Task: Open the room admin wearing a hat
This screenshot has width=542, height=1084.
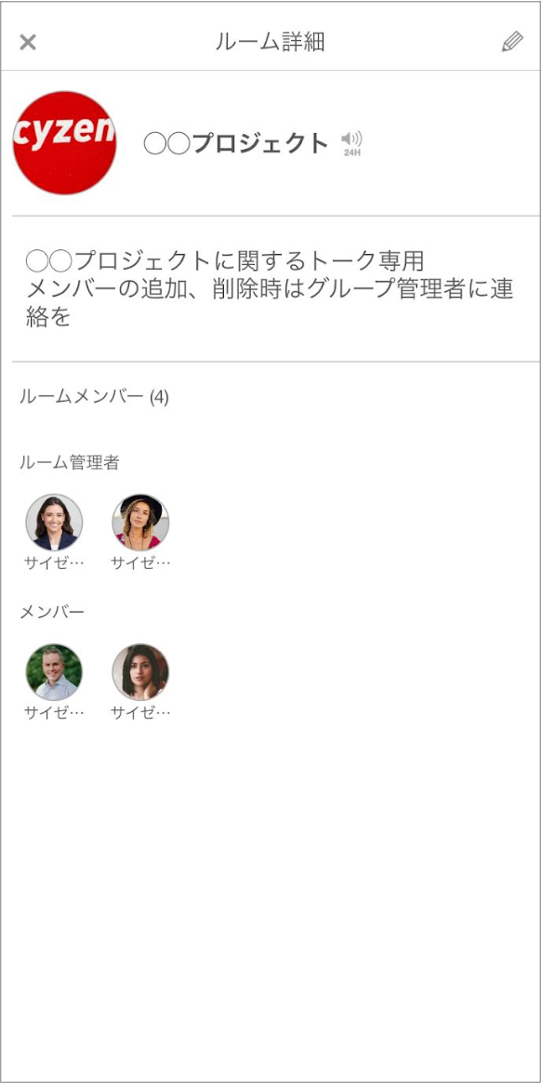Action: pos(140,522)
